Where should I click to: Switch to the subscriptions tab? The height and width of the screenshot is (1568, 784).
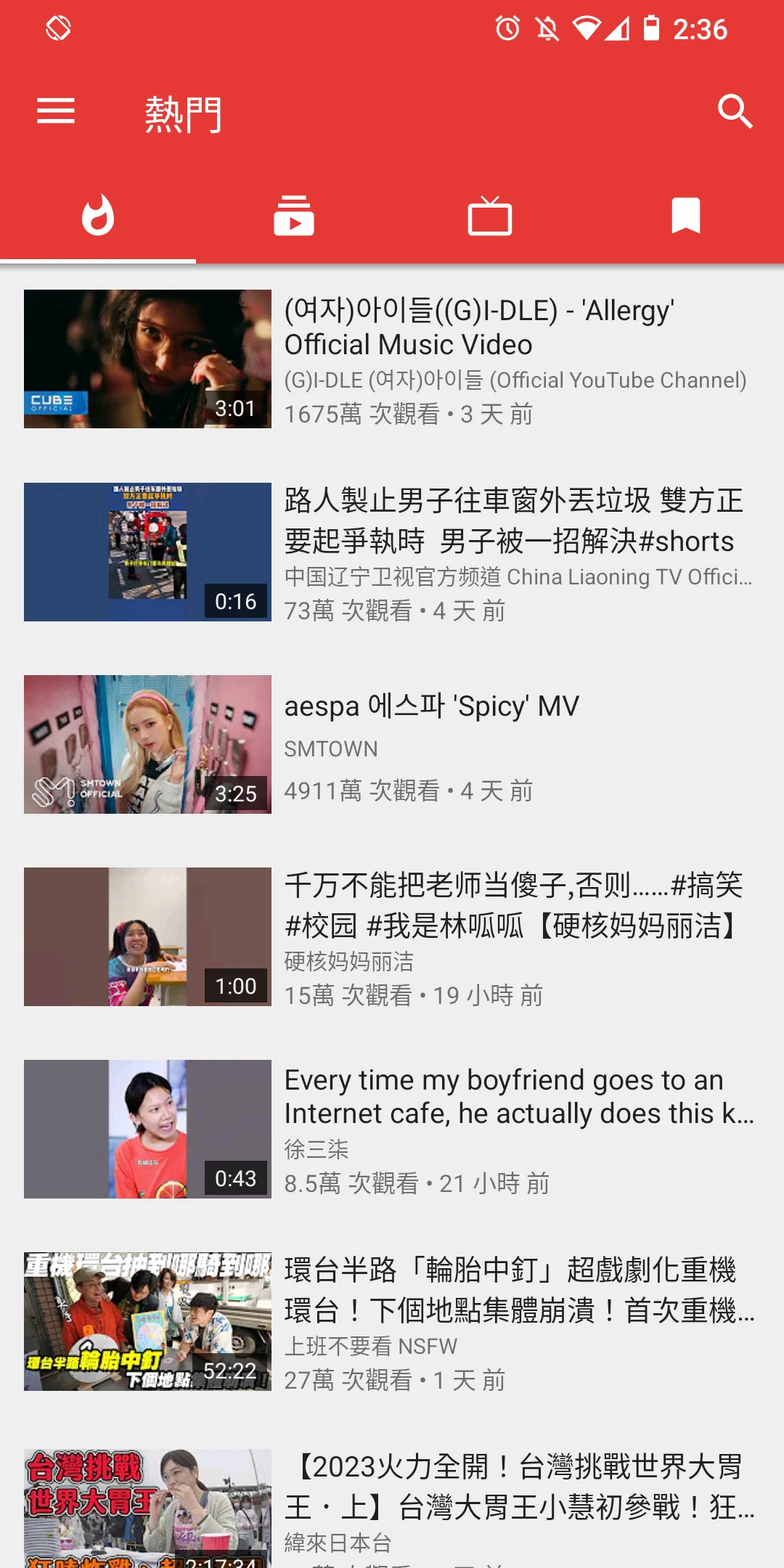pos(294,216)
